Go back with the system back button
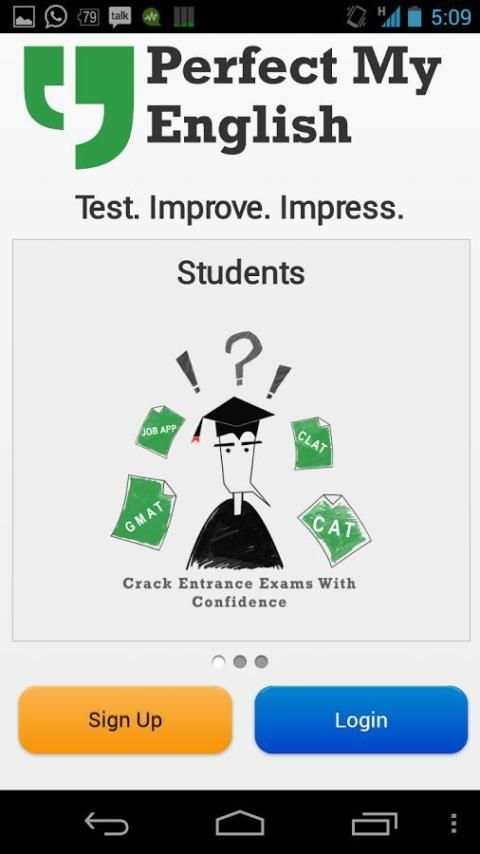Image resolution: width=480 pixels, height=854 pixels. coord(107,824)
